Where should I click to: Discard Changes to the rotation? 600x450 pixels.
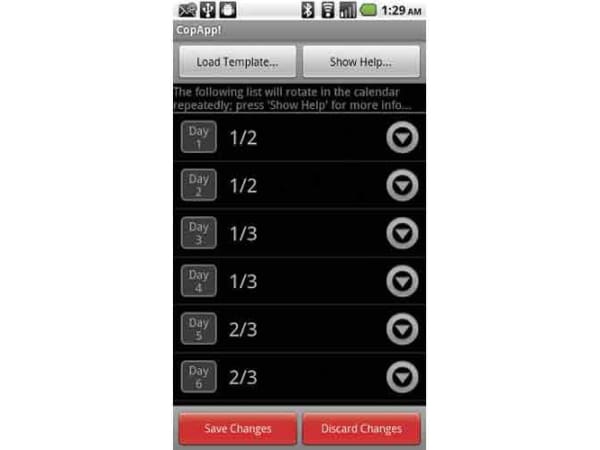click(361, 428)
